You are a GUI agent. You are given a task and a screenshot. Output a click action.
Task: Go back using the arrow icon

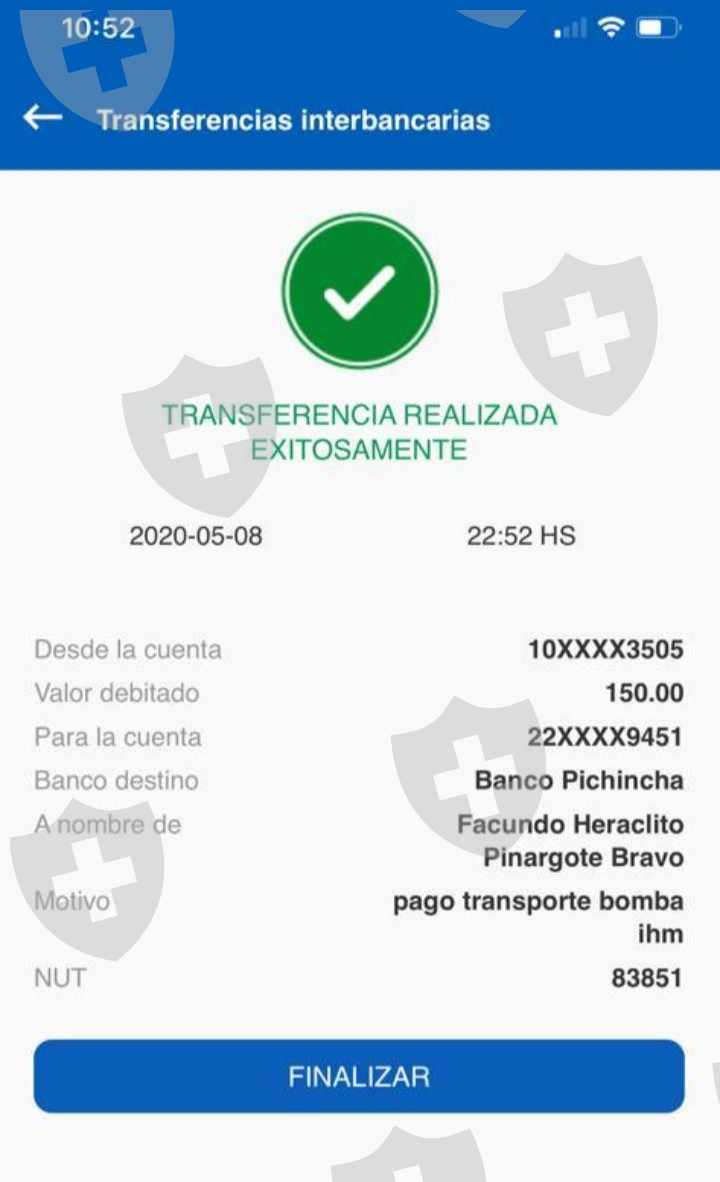click(x=43, y=118)
